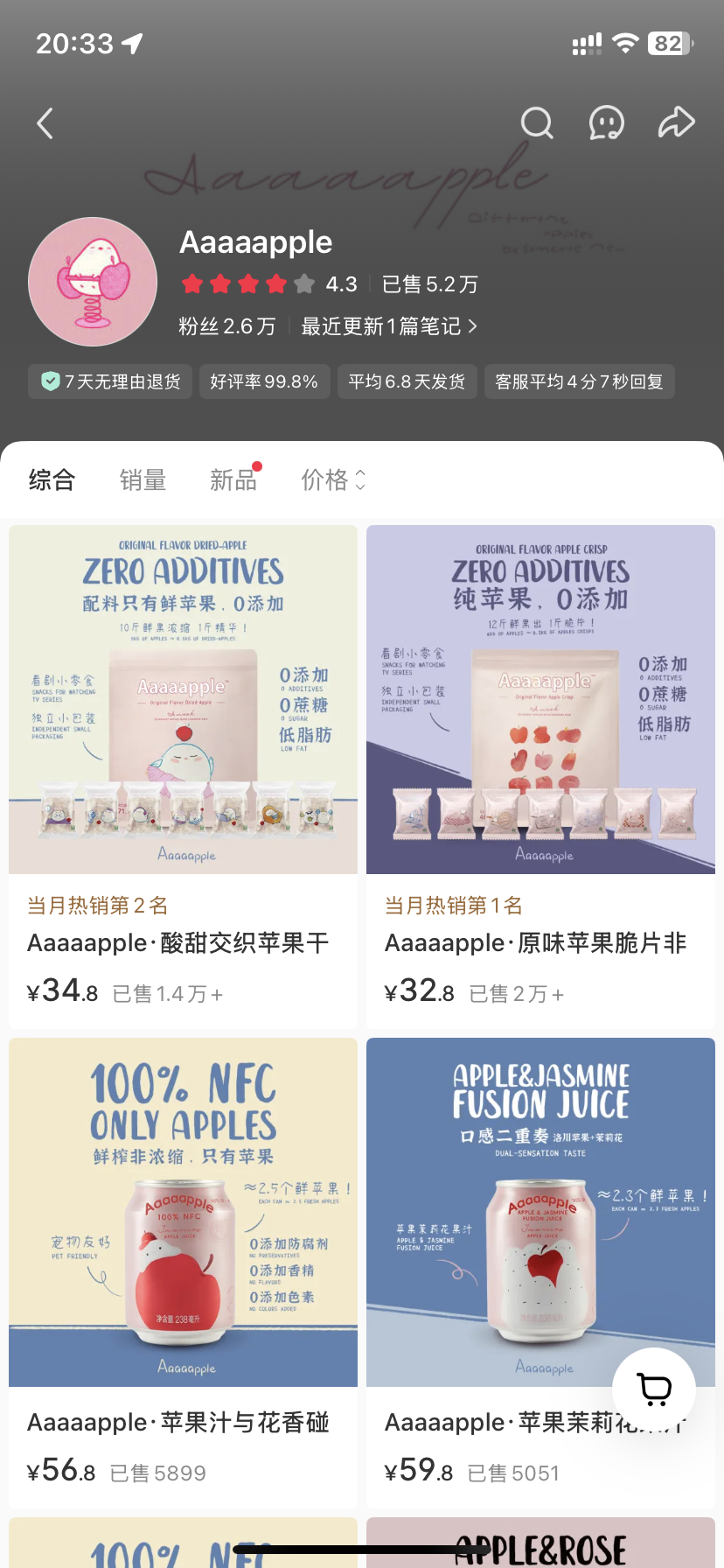Screen dimensions: 724x1568
Task: Sort products by 销量
Action: click(143, 479)
